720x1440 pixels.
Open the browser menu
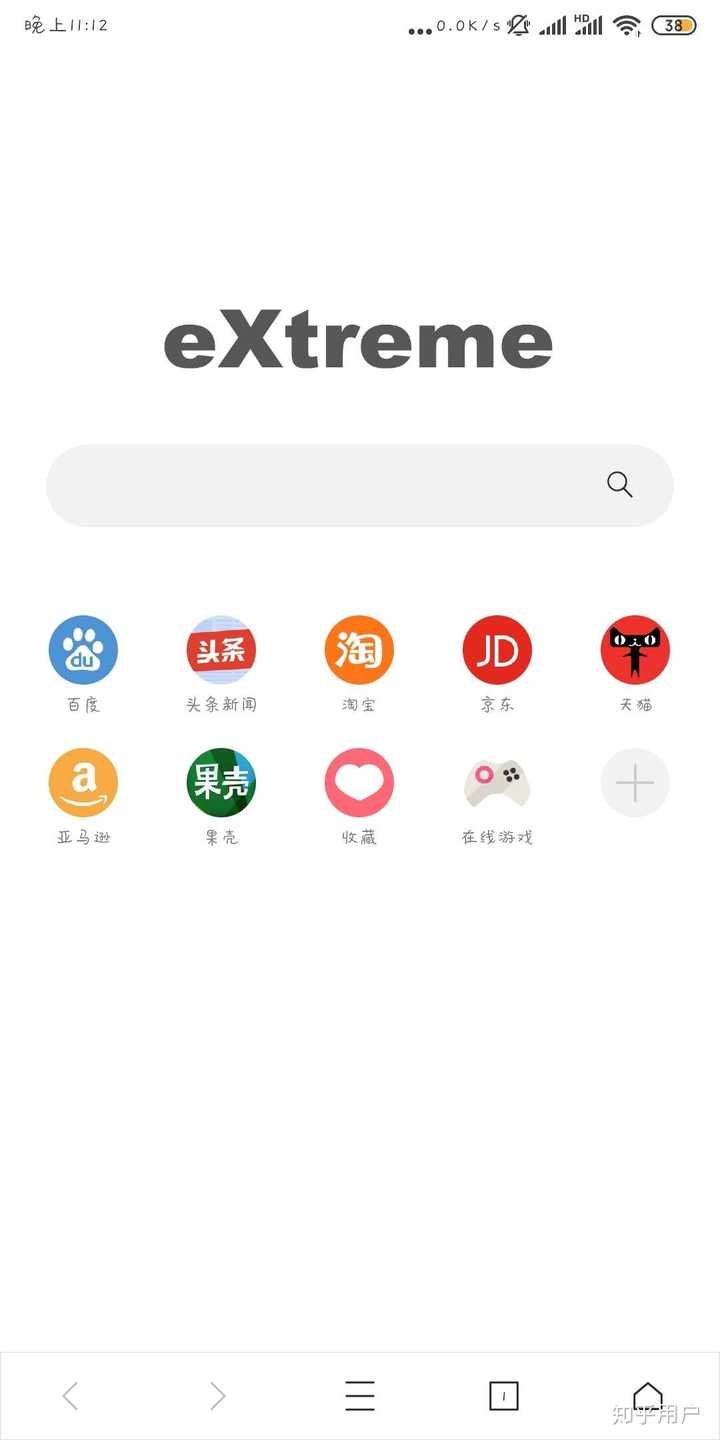tap(360, 1396)
